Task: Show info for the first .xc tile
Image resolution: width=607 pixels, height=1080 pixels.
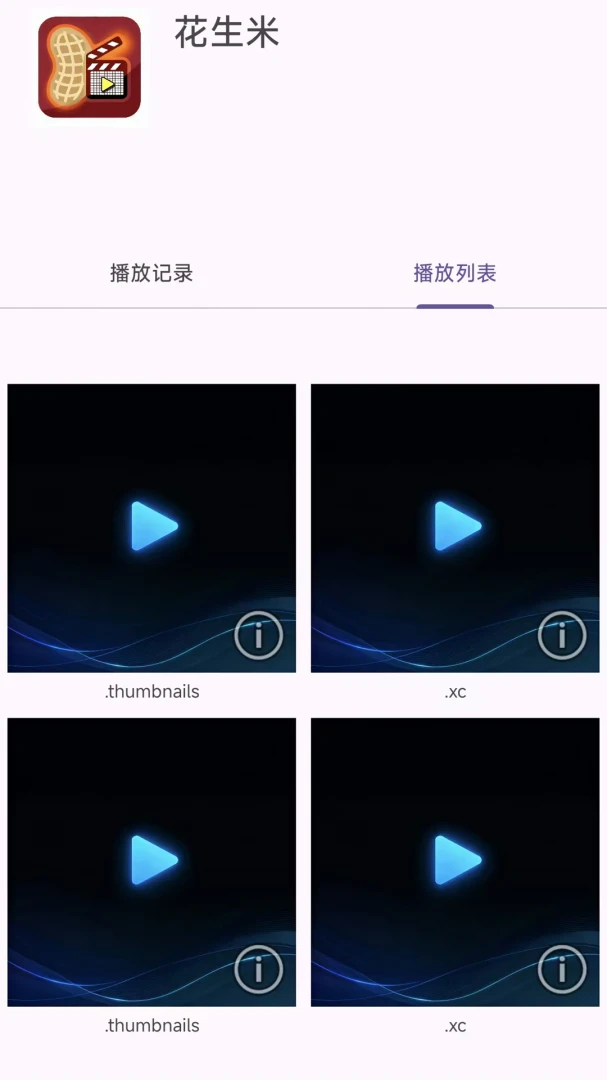Action: point(562,635)
